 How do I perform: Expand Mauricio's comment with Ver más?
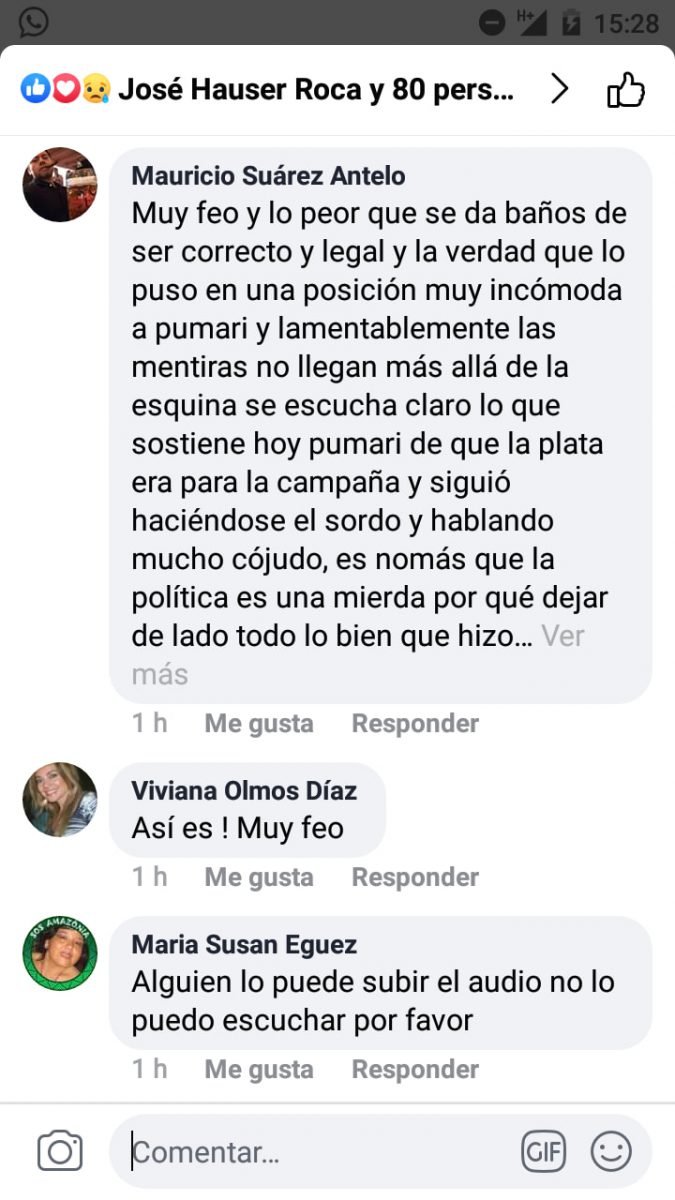point(563,636)
